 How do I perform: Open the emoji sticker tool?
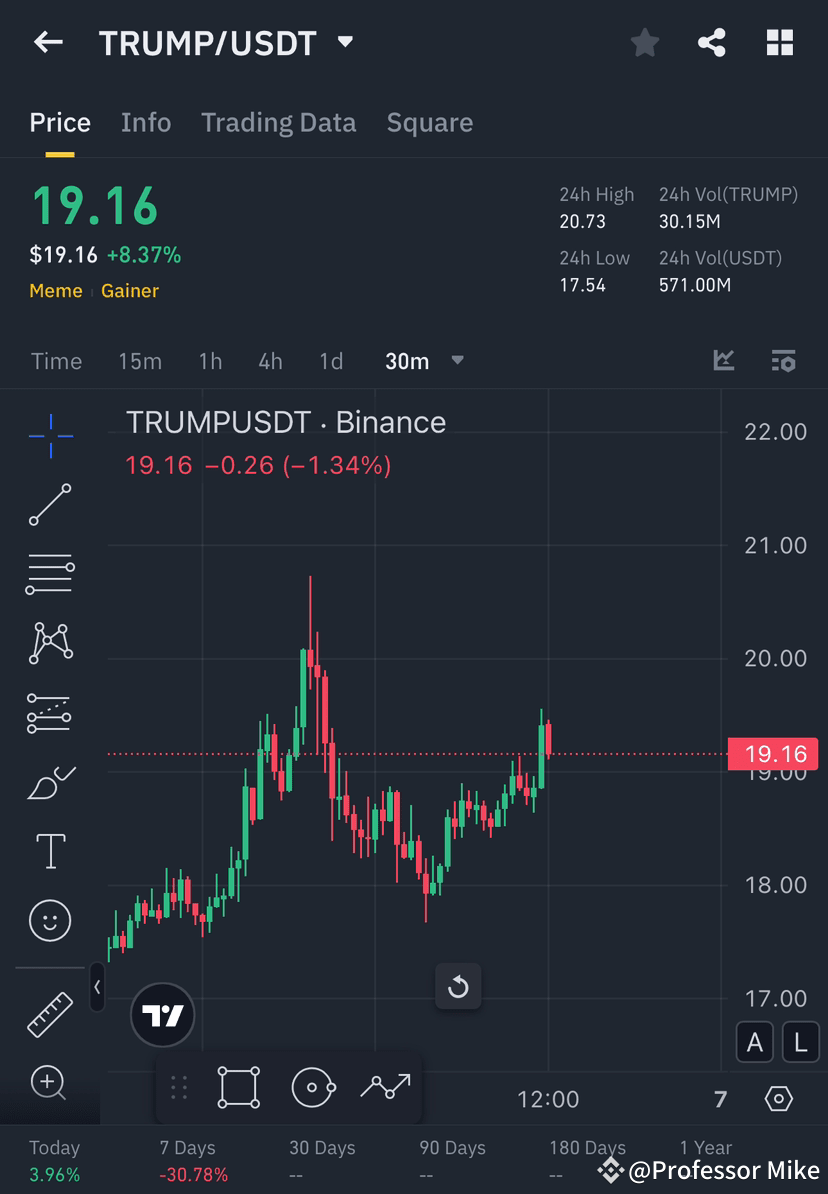pyautogui.click(x=50, y=920)
